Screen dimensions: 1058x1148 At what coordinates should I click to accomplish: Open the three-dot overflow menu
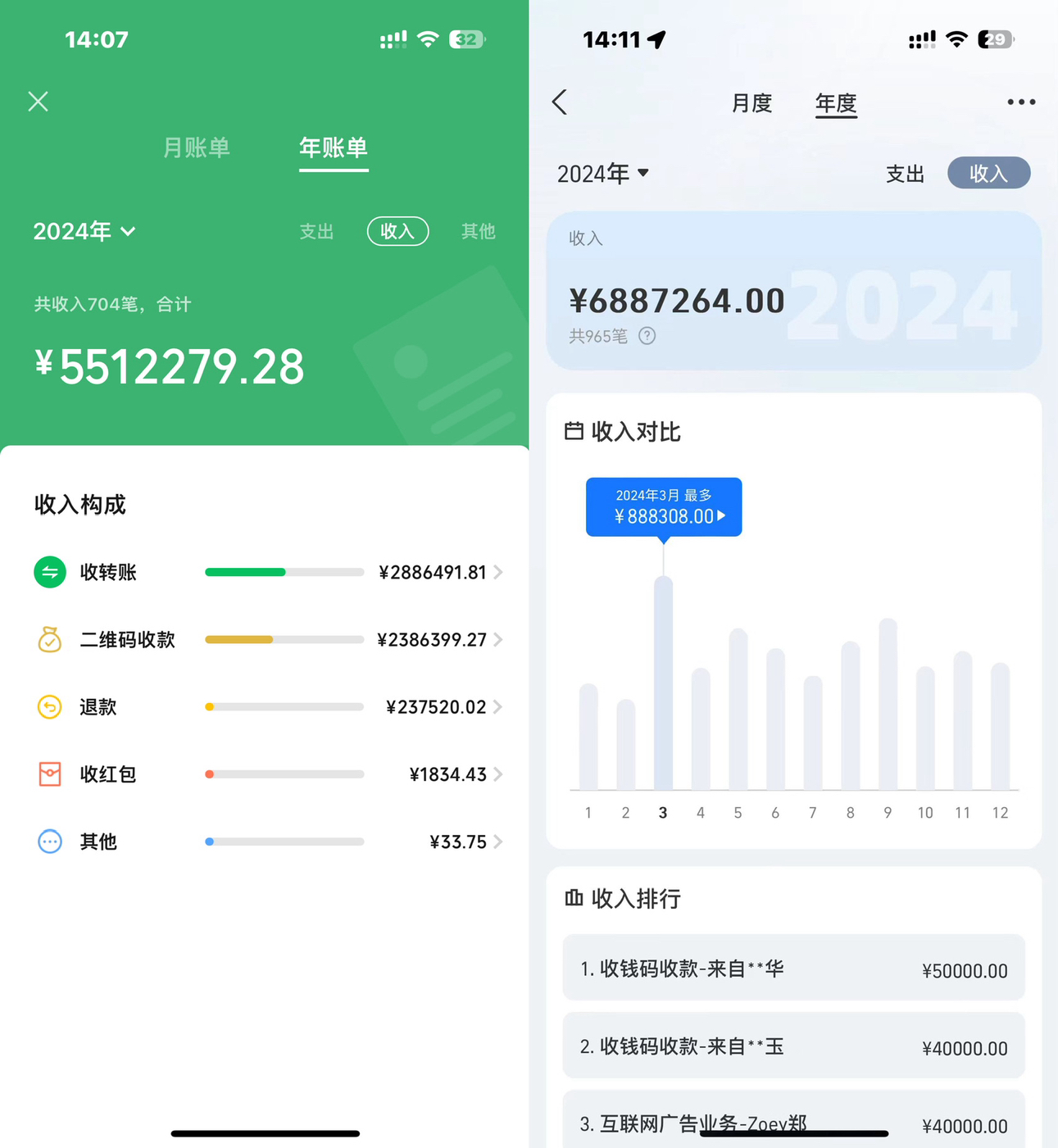click(x=1021, y=102)
